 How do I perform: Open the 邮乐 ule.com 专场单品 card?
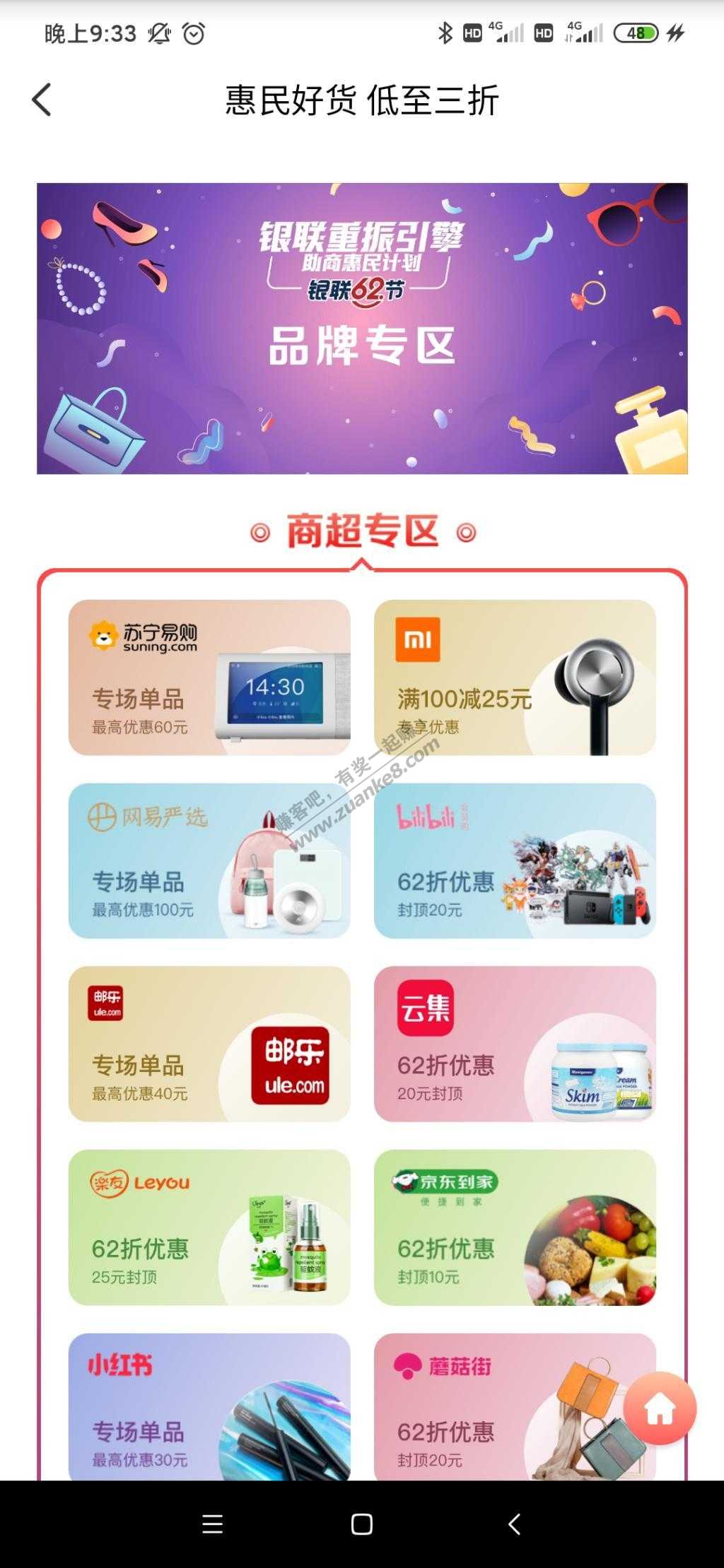point(209,1044)
